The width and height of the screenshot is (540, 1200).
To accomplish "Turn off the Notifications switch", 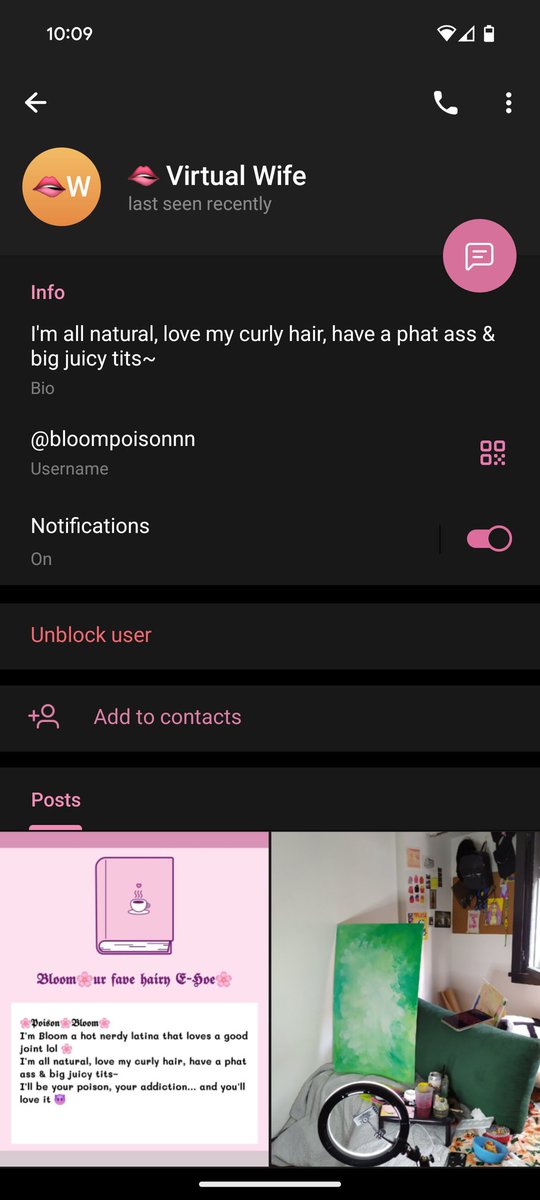I will [489, 539].
